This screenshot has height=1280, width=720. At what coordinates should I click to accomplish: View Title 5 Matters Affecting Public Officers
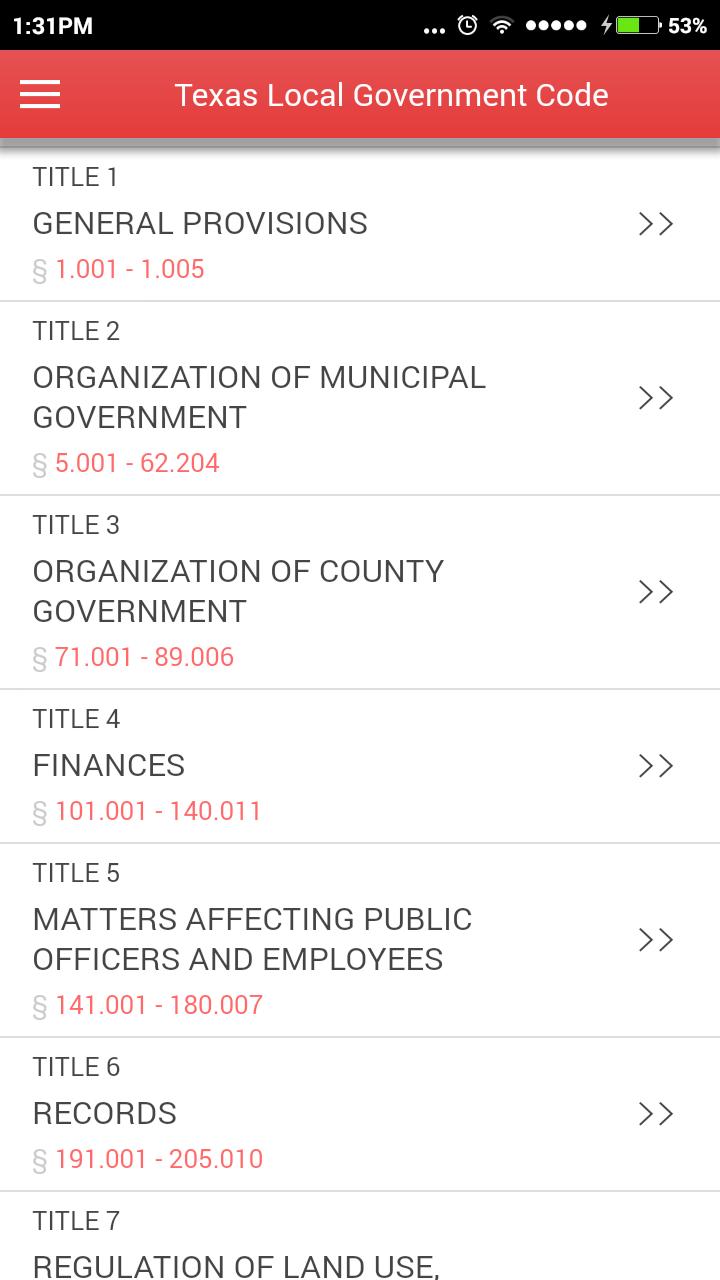pos(360,940)
